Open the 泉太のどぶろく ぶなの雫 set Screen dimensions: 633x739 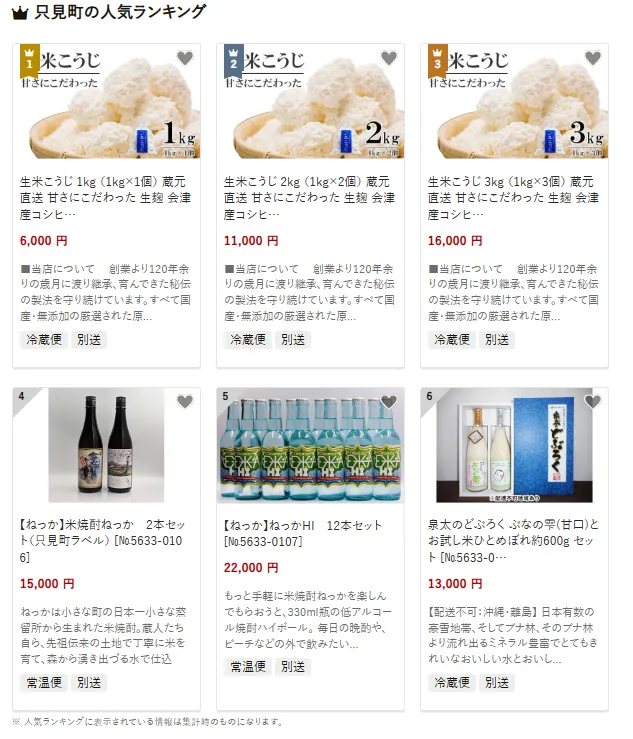pos(513,540)
